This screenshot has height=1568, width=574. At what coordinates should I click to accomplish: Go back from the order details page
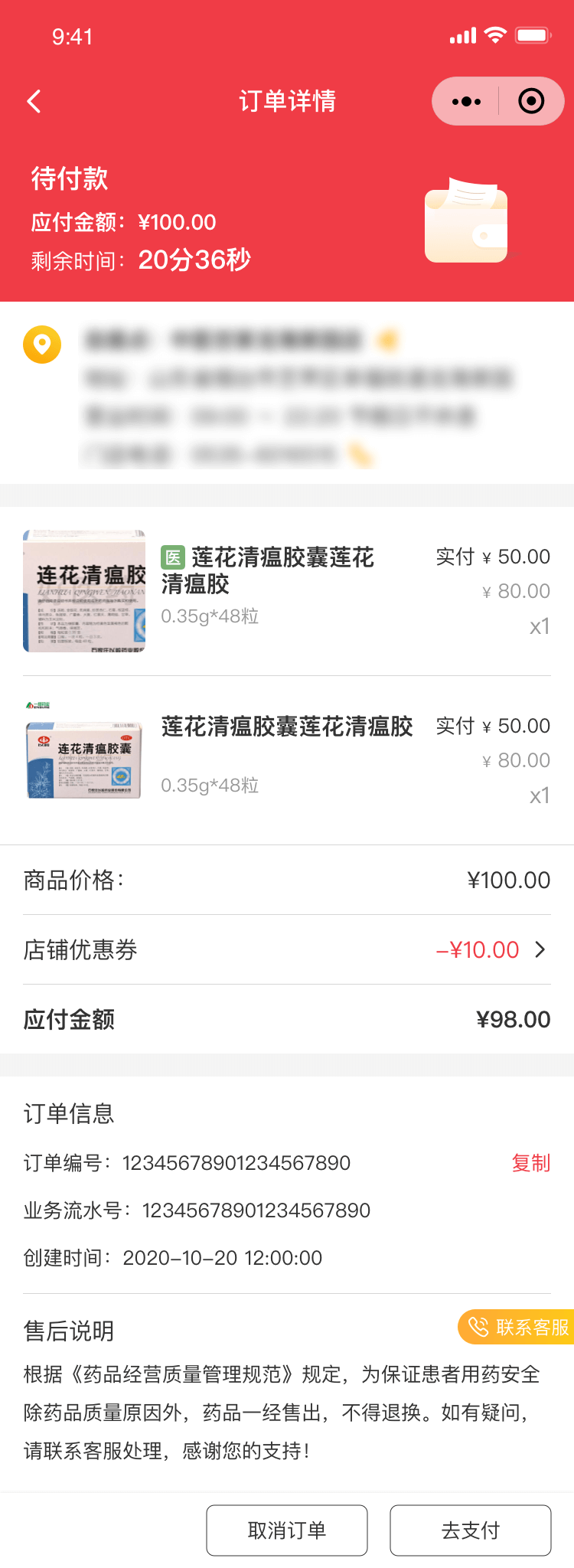[x=34, y=102]
